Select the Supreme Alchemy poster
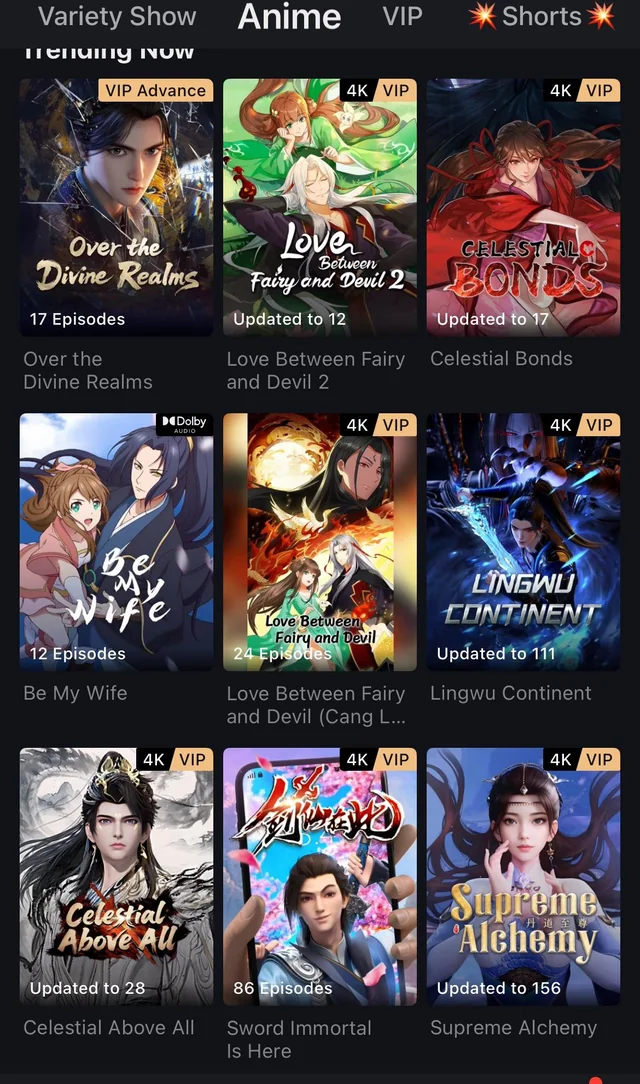 (523, 876)
